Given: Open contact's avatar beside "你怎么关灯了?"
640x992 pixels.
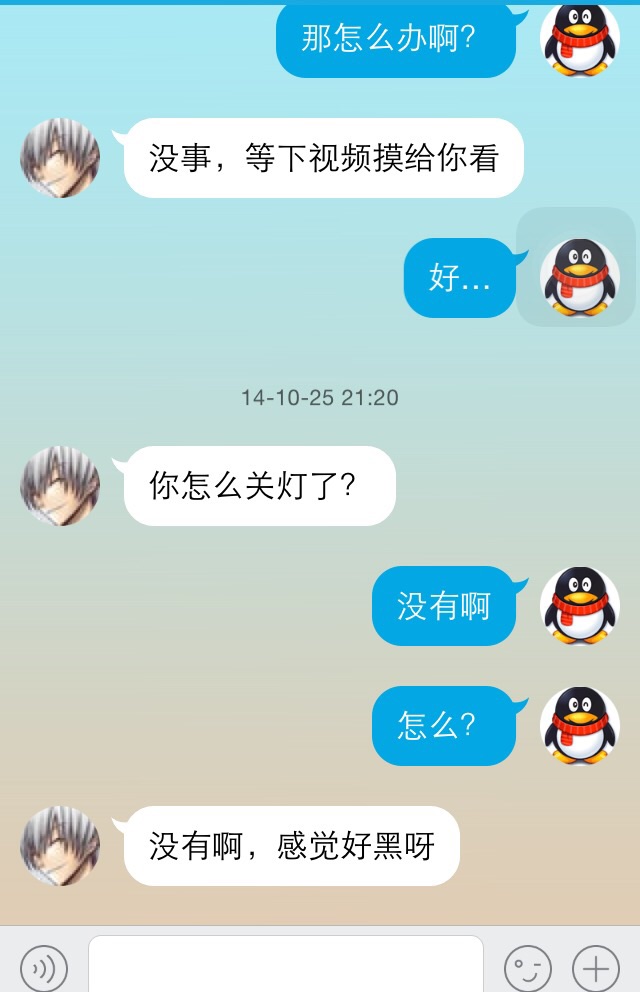Looking at the screenshot, I should (x=60, y=486).
